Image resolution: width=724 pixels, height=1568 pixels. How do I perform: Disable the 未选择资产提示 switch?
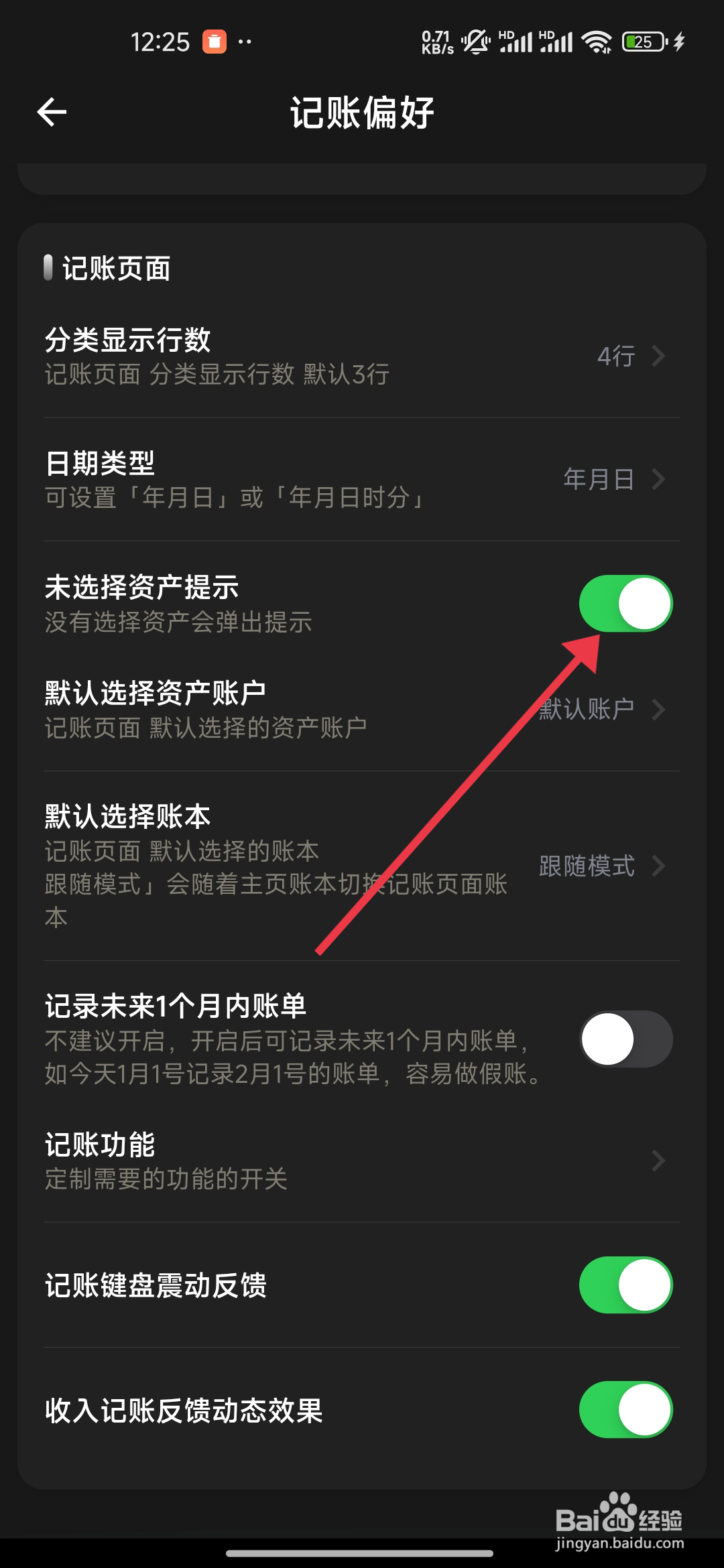625,604
